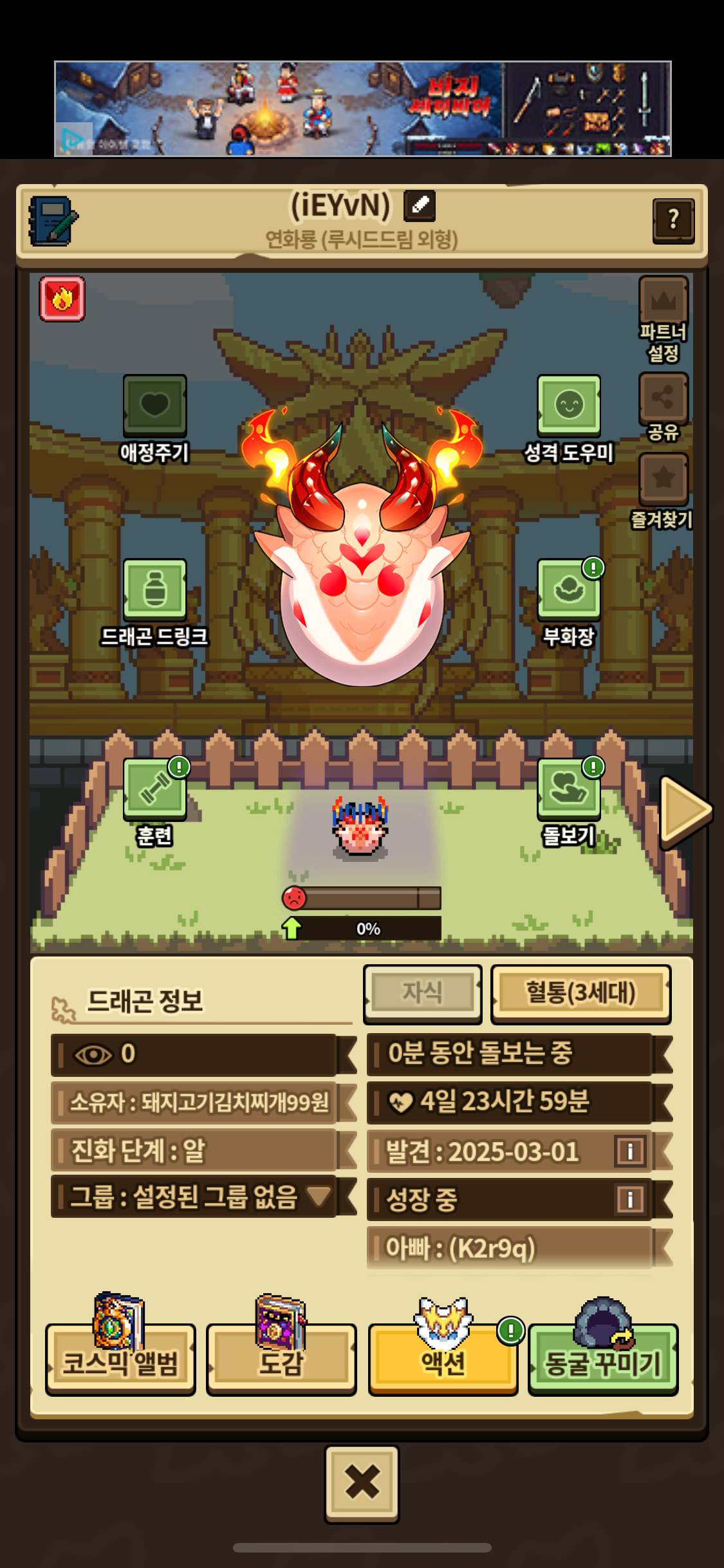The image size is (724, 1568).
Task: Open 돌보기 care button
Action: [569, 802]
